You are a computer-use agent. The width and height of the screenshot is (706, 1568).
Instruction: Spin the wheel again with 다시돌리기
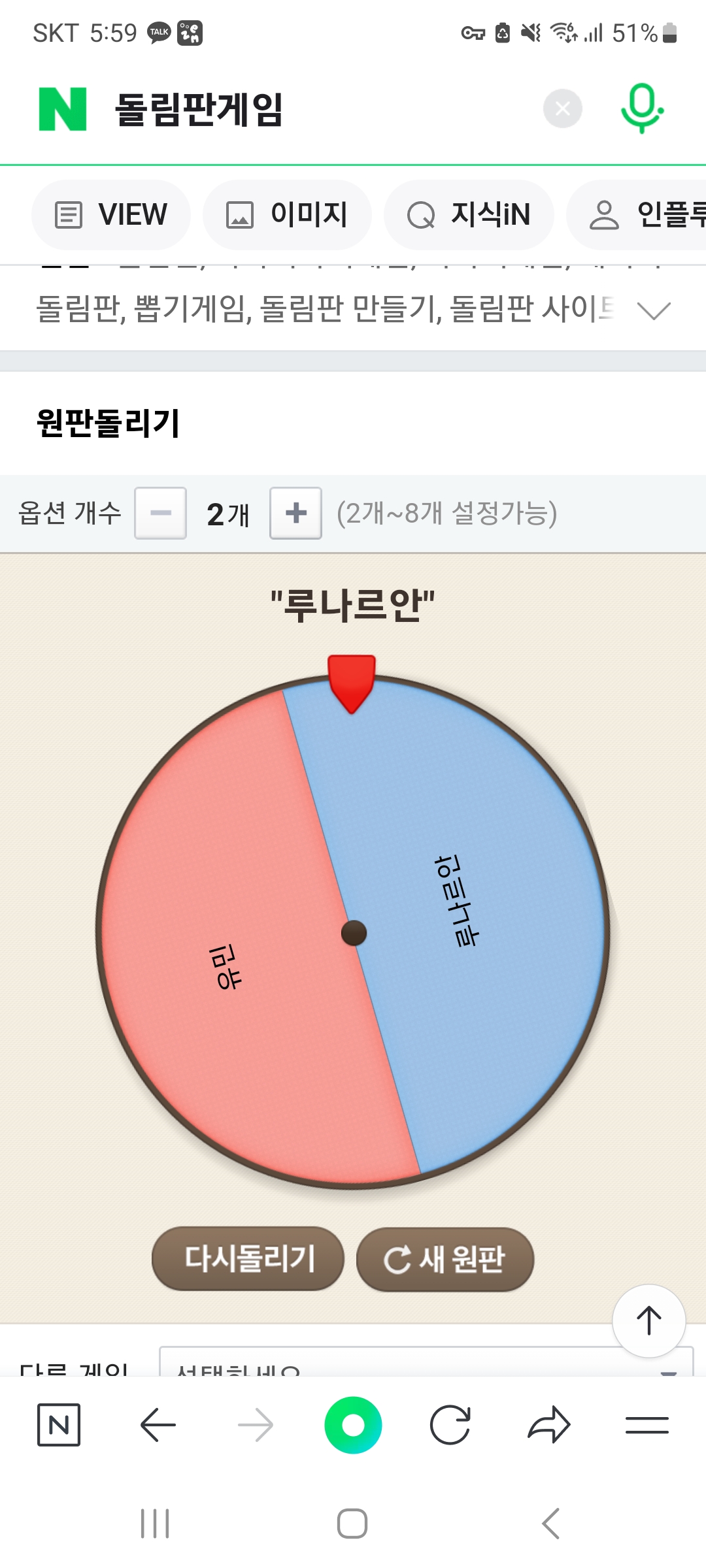click(x=248, y=1258)
